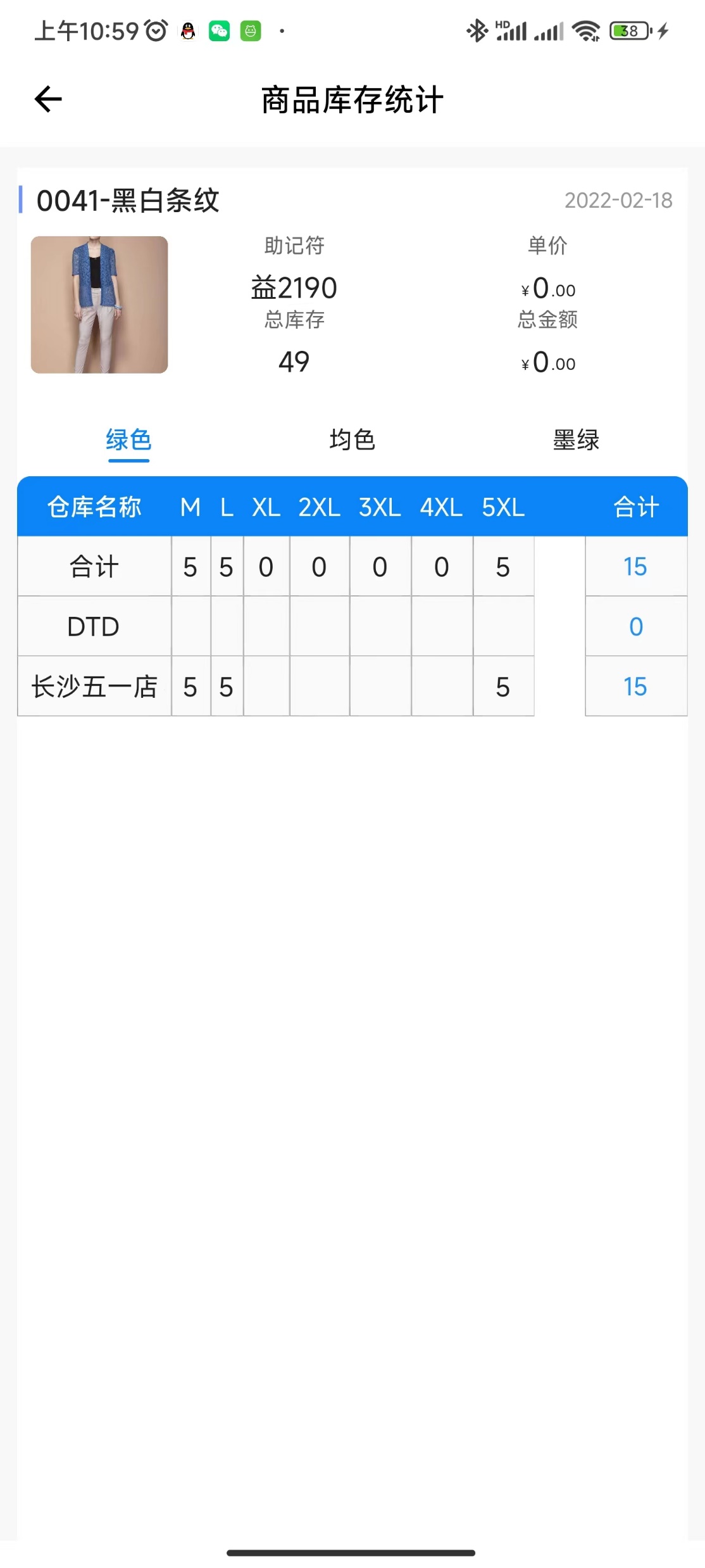Open the 长沙五一店 warehouse row
This screenshot has width=705, height=1568.
click(x=94, y=686)
